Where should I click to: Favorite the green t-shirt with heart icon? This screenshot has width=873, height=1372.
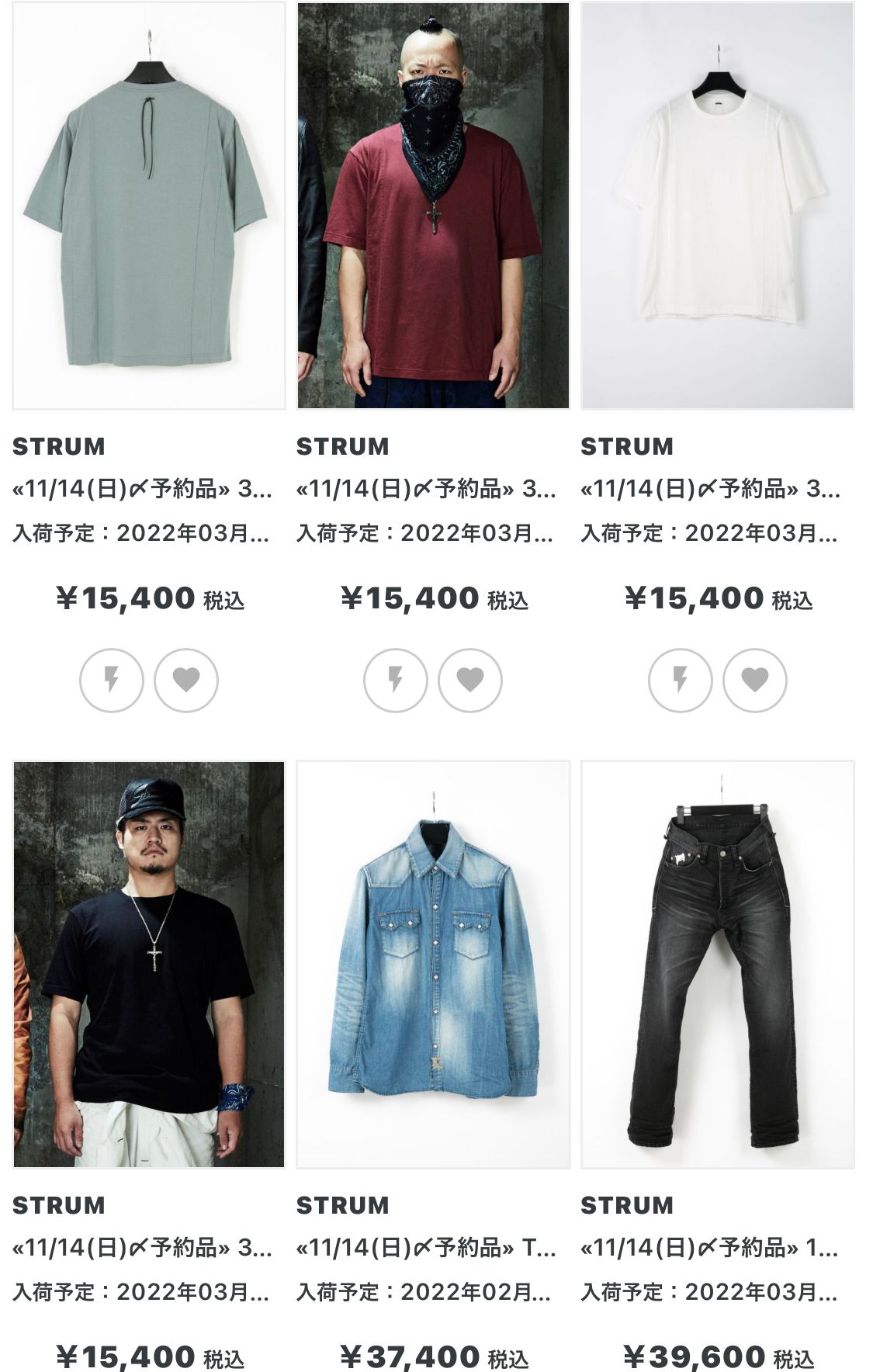186,680
